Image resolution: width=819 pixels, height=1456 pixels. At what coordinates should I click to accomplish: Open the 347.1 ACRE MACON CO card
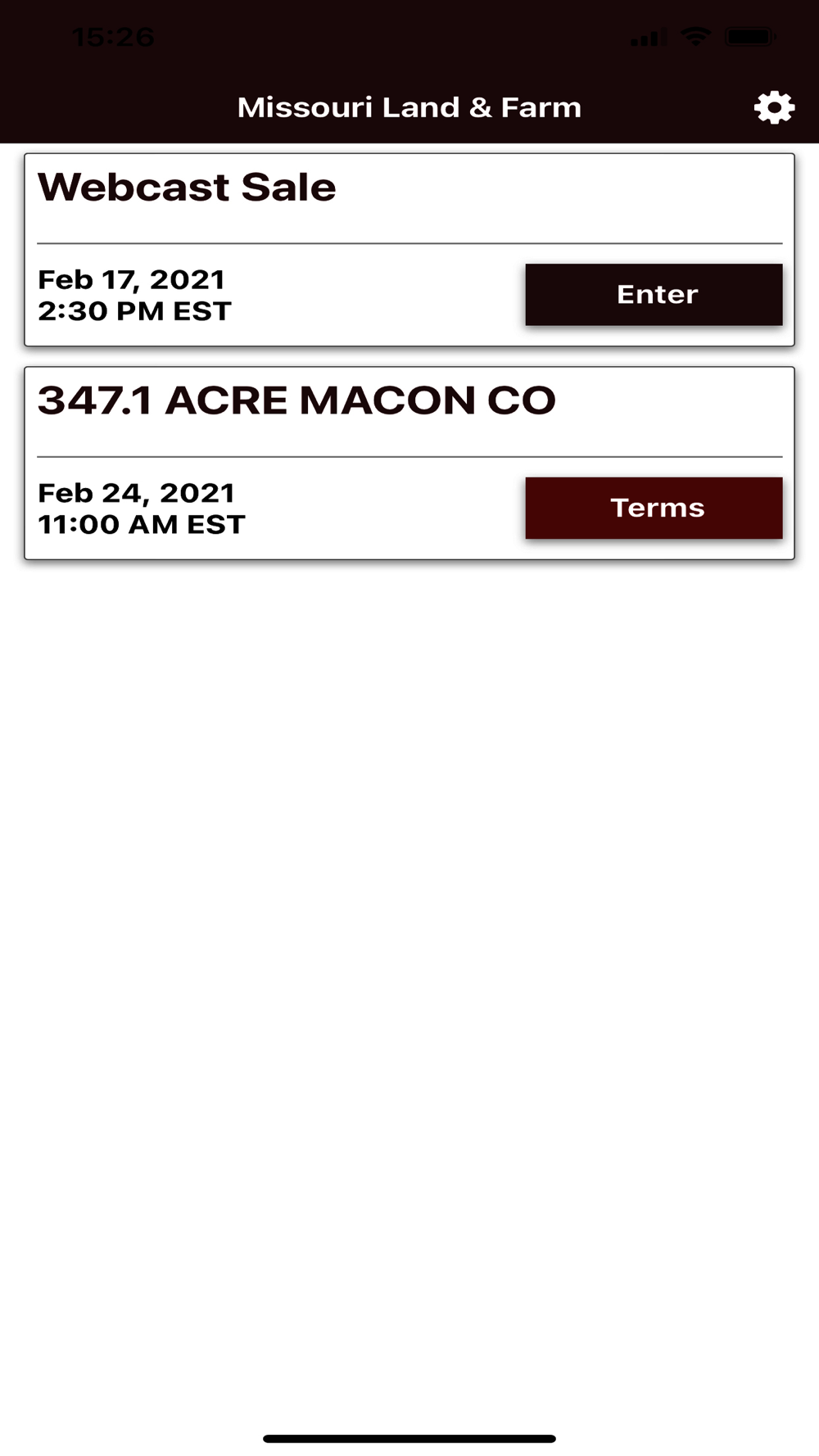pos(409,463)
